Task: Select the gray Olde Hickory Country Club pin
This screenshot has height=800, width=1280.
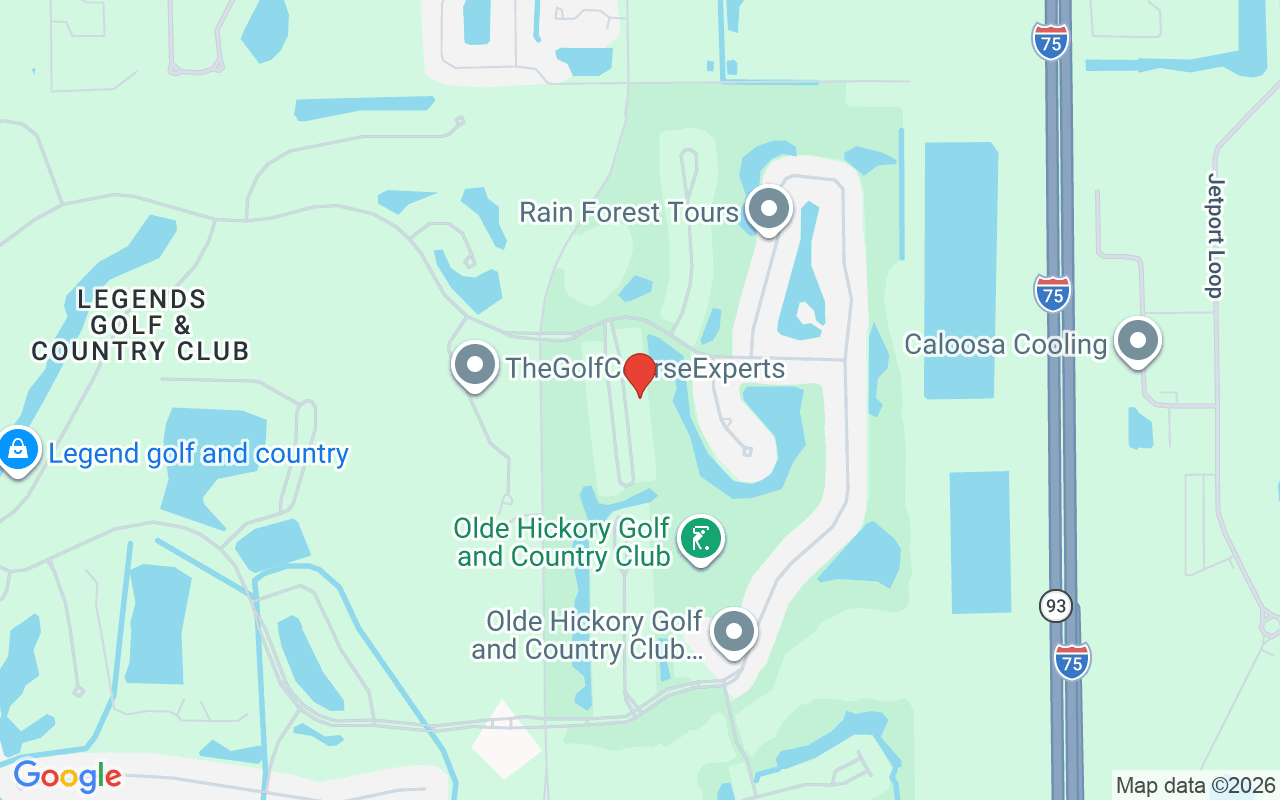Action: [734, 632]
